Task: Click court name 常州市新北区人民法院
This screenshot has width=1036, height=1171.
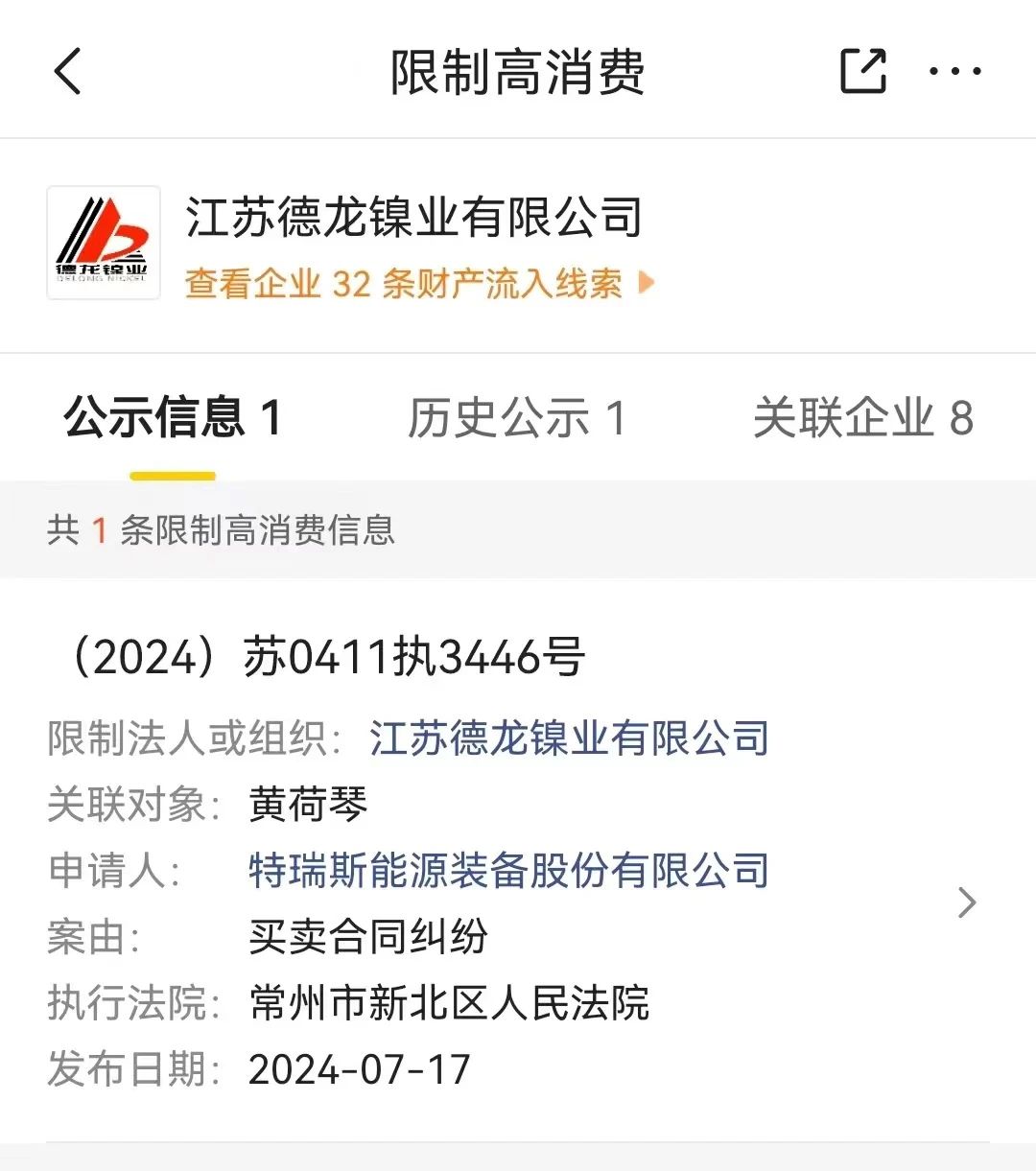Action: (x=449, y=1004)
